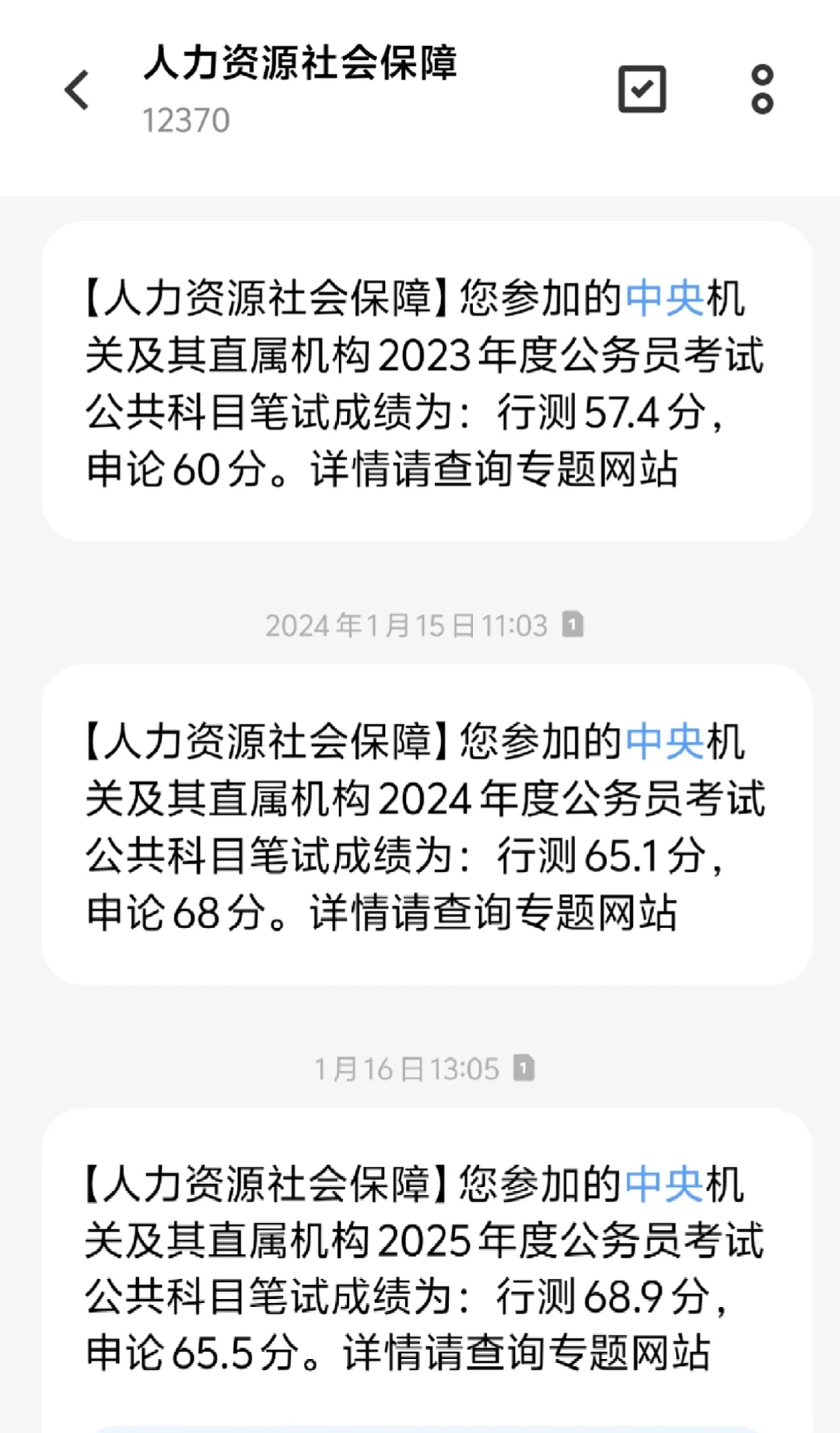840x1433 pixels.
Task: Open the three-dot overflow menu
Action: [762, 89]
